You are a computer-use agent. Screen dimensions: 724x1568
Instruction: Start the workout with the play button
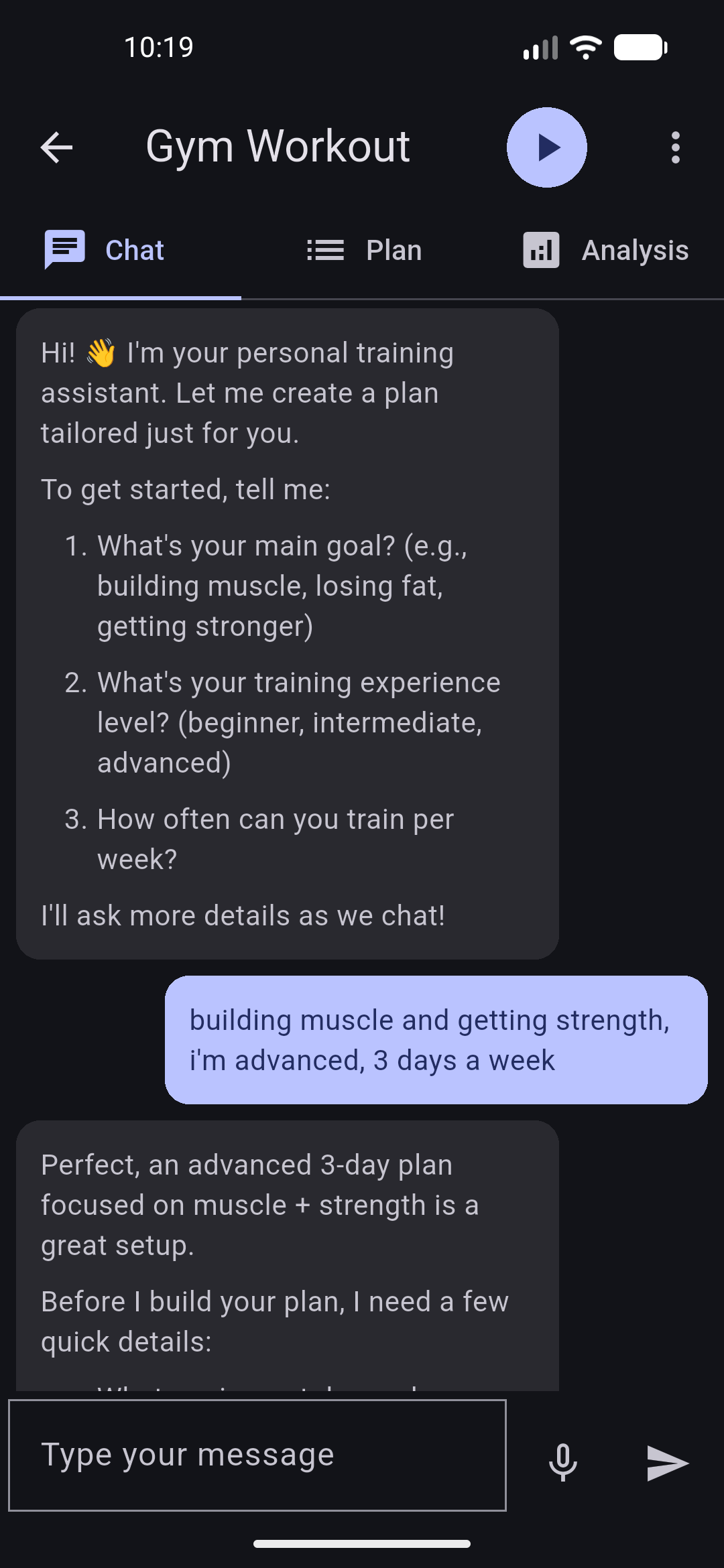coord(547,147)
